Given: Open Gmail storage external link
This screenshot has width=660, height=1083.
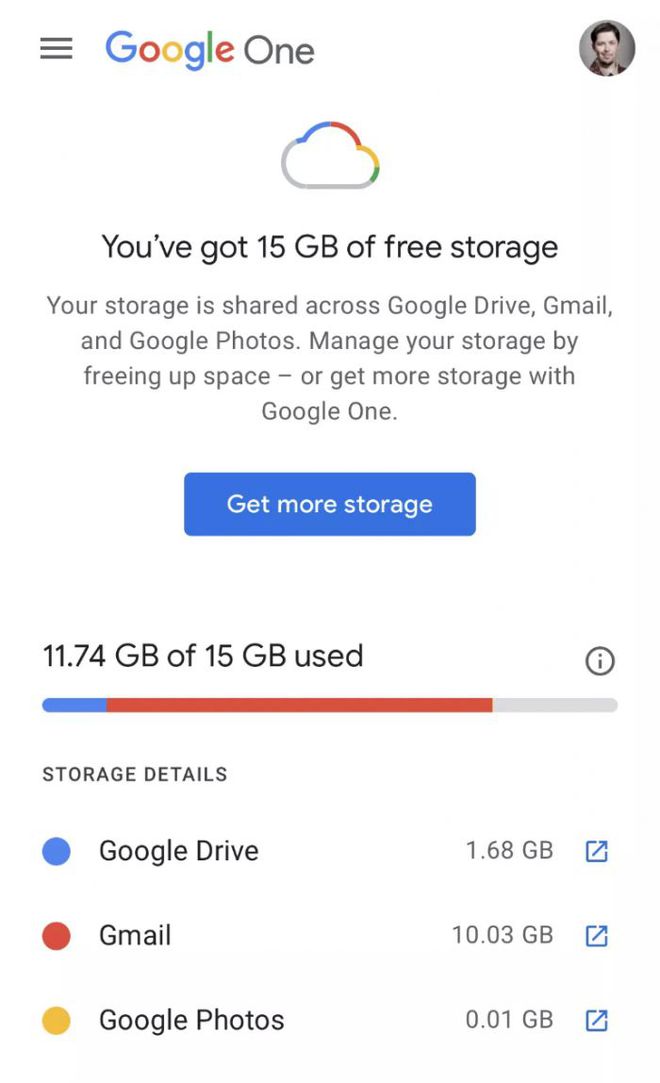Looking at the screenshot, I should [x=596, y=936].
